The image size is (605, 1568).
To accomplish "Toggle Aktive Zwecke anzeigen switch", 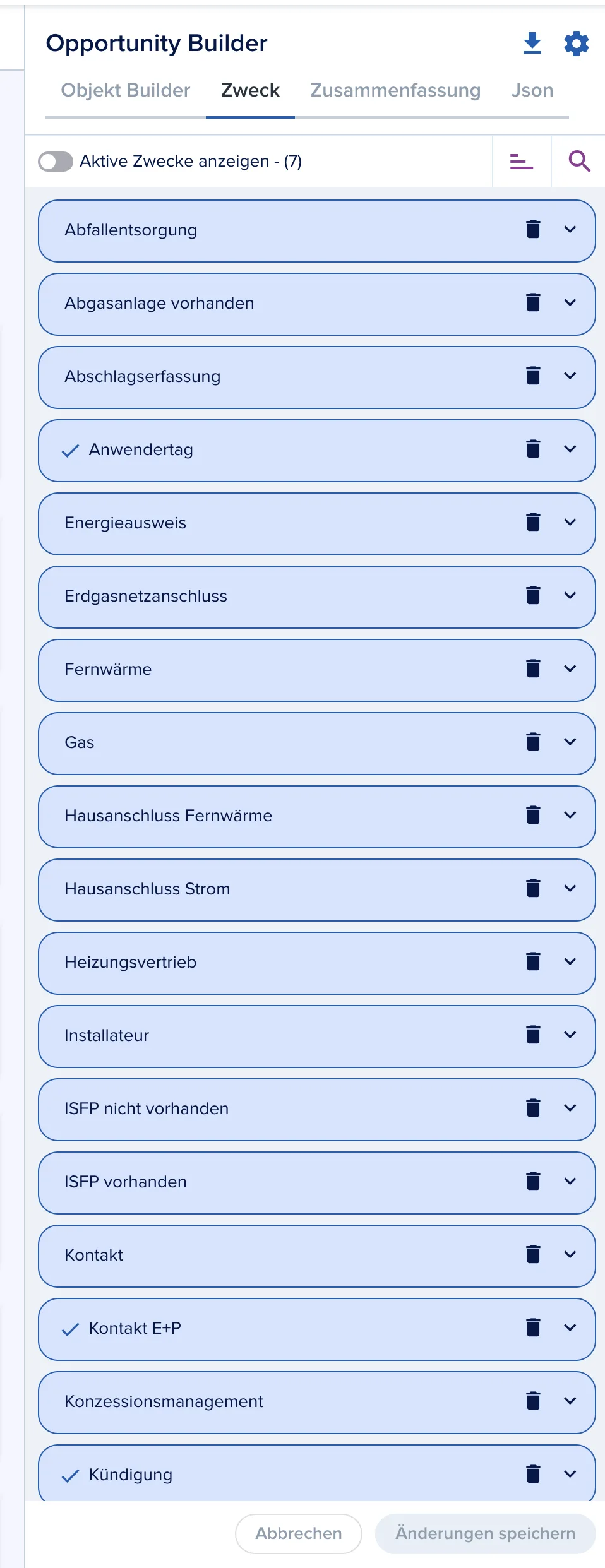I will click(x=56, y=162).
